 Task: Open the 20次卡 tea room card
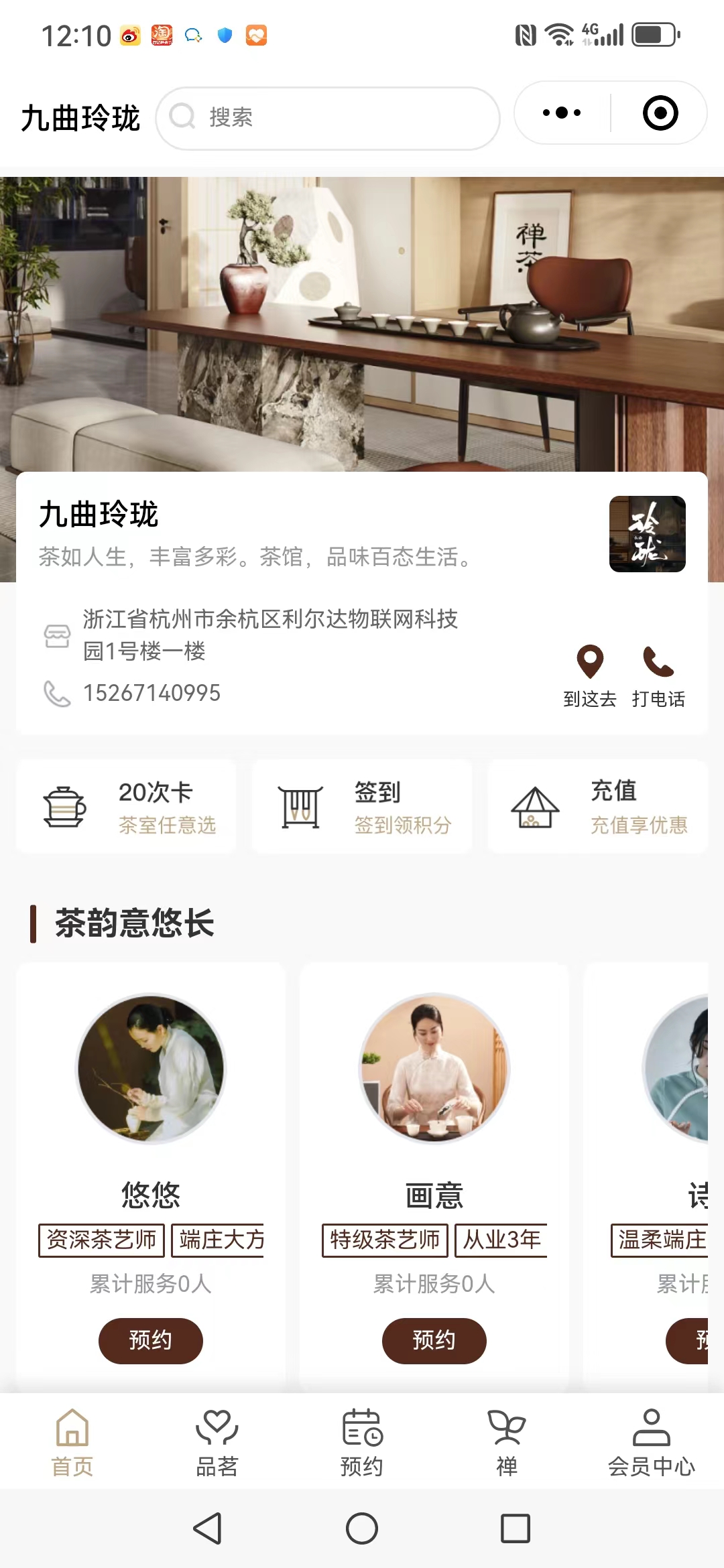click(x=127, y=807)
